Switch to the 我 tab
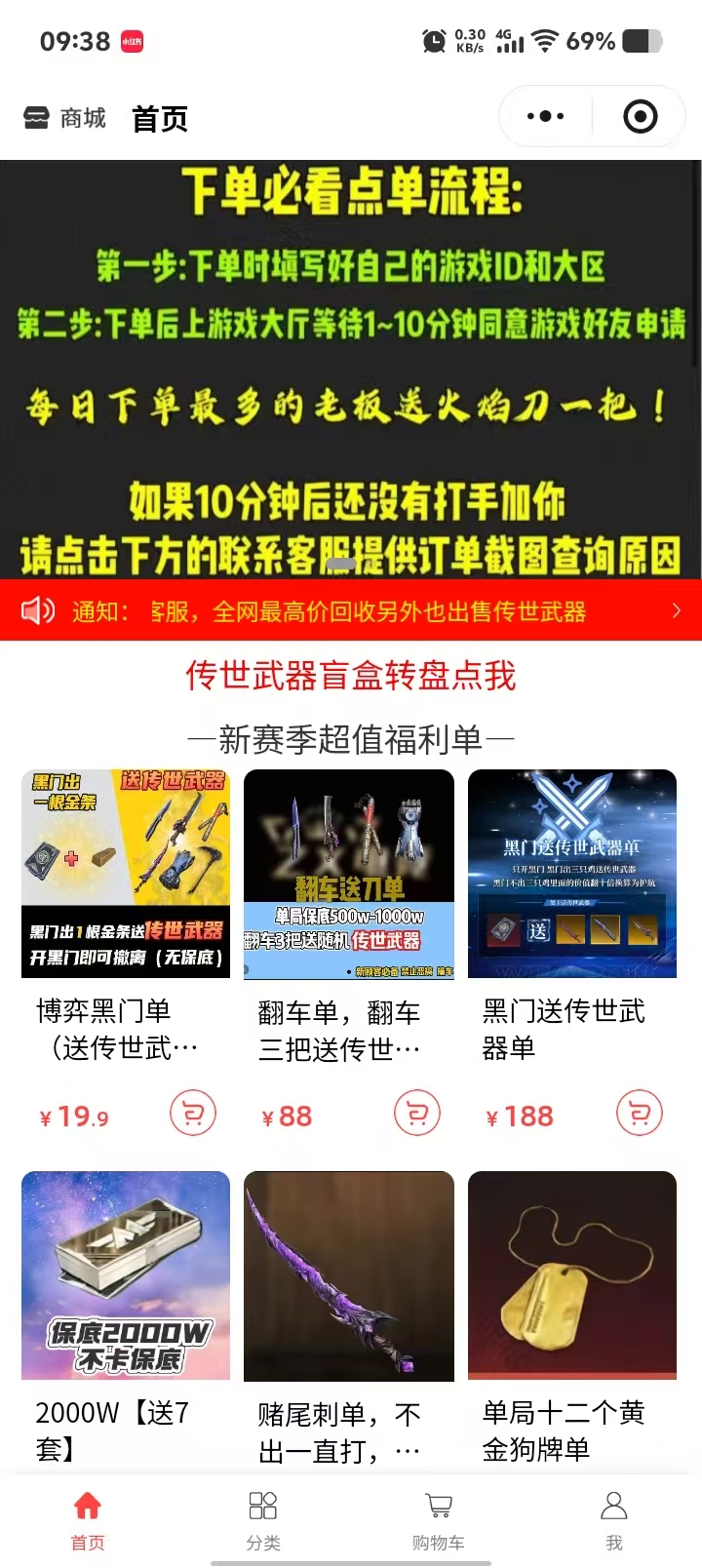Screen dimensions: 702x1568 pyautogui.click(x=614, y=1519)
